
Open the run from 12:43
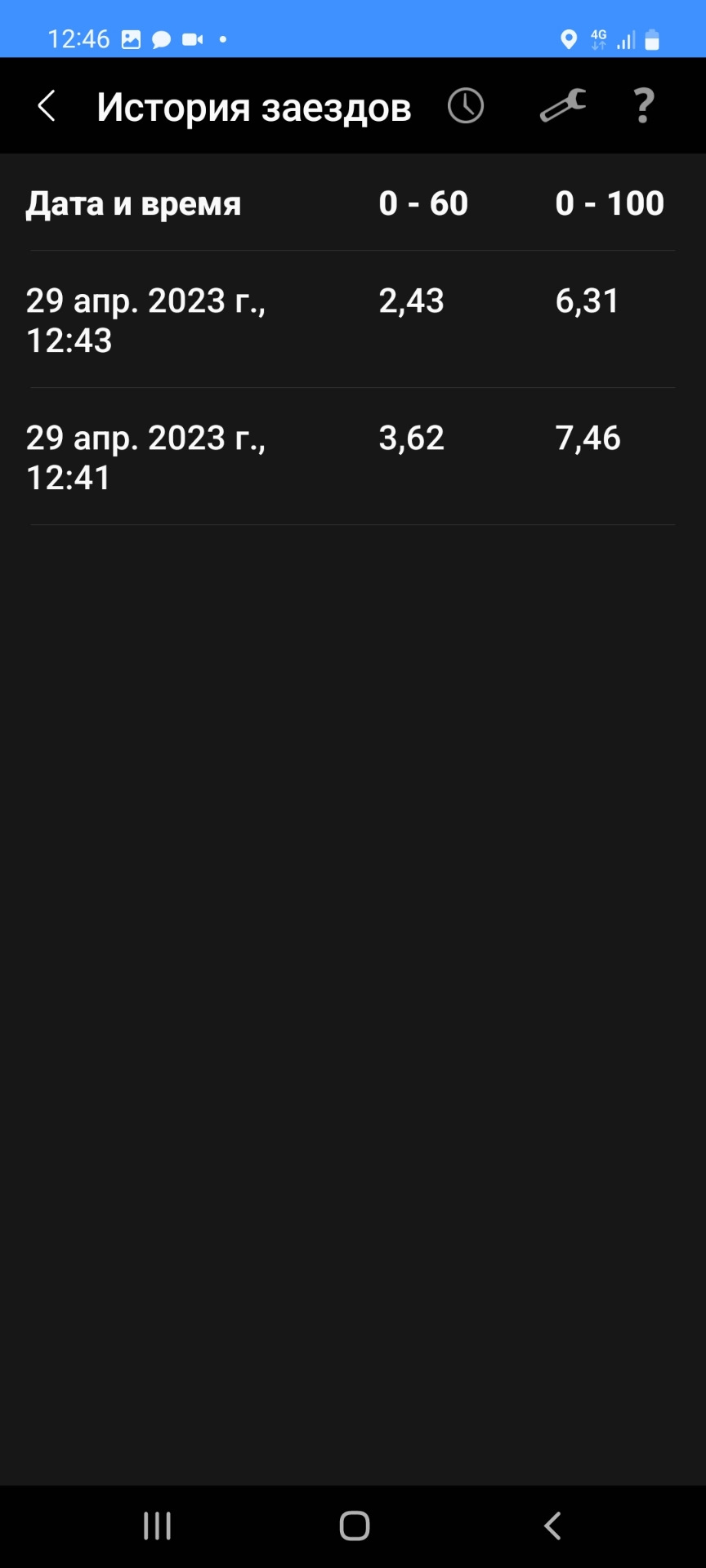click(351, 319)
